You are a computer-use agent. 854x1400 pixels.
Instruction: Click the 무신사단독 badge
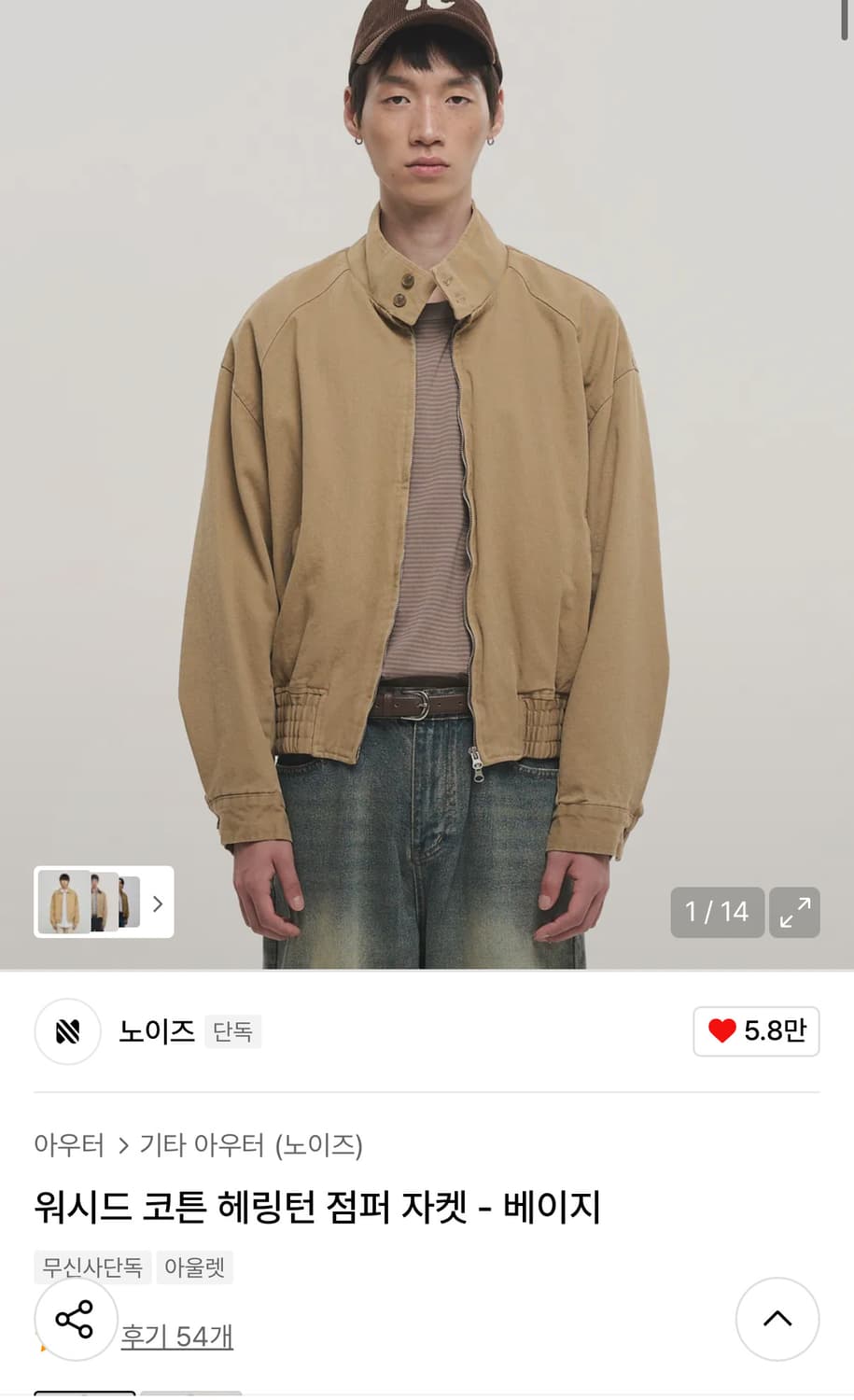[x=91, y=1267]
